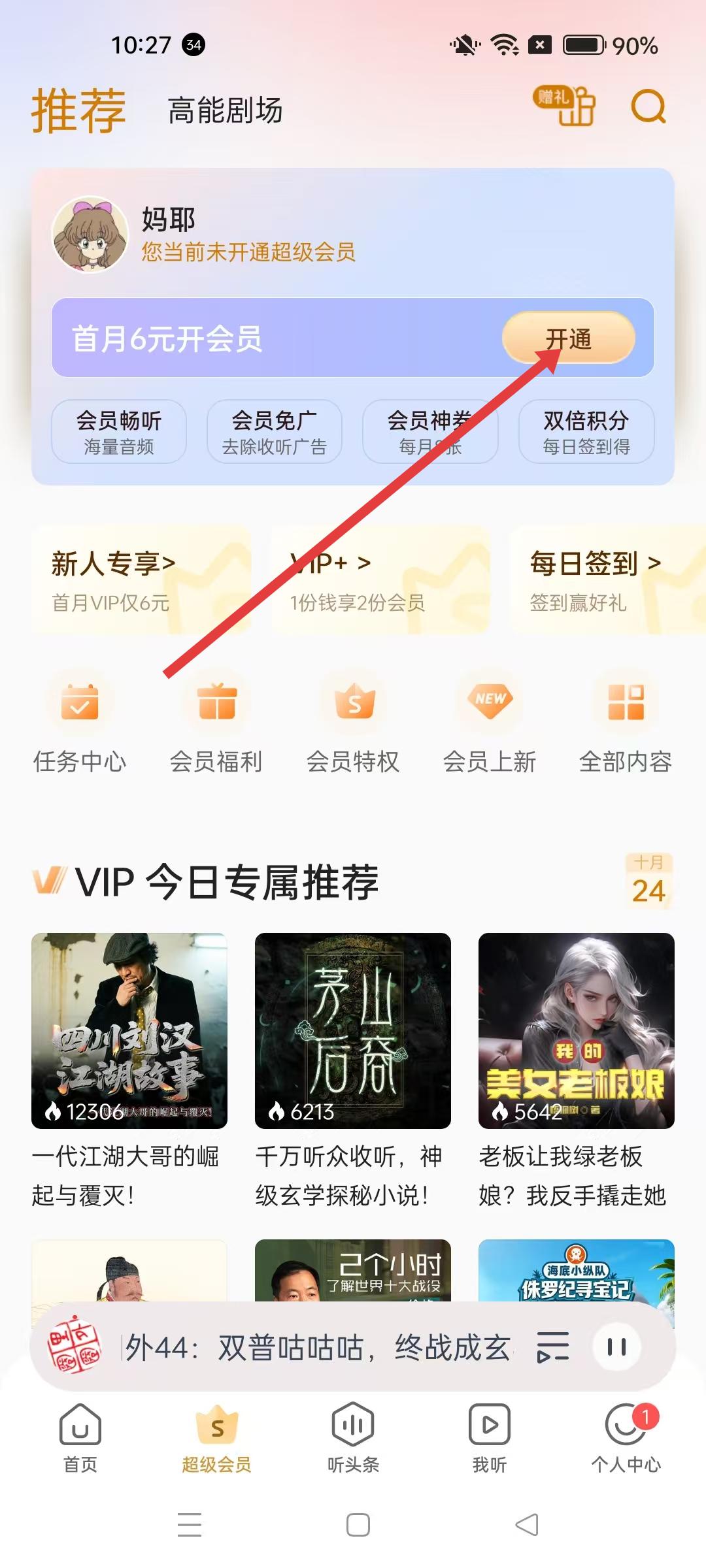Open the search icon
Viewport: 706px width, 1568px height.
click(x=648, y=107)
